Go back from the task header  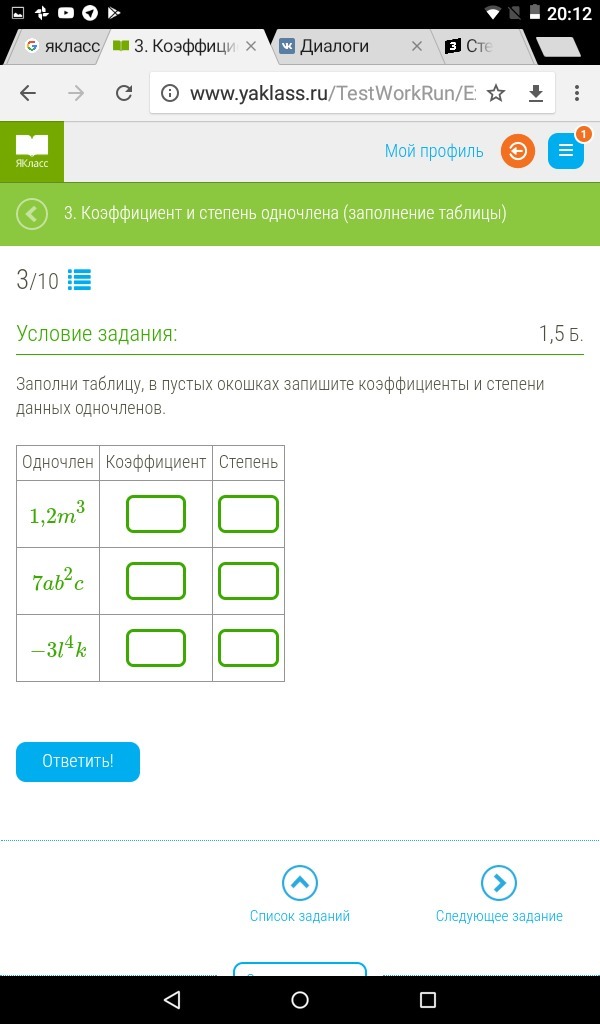coord(32,214)
